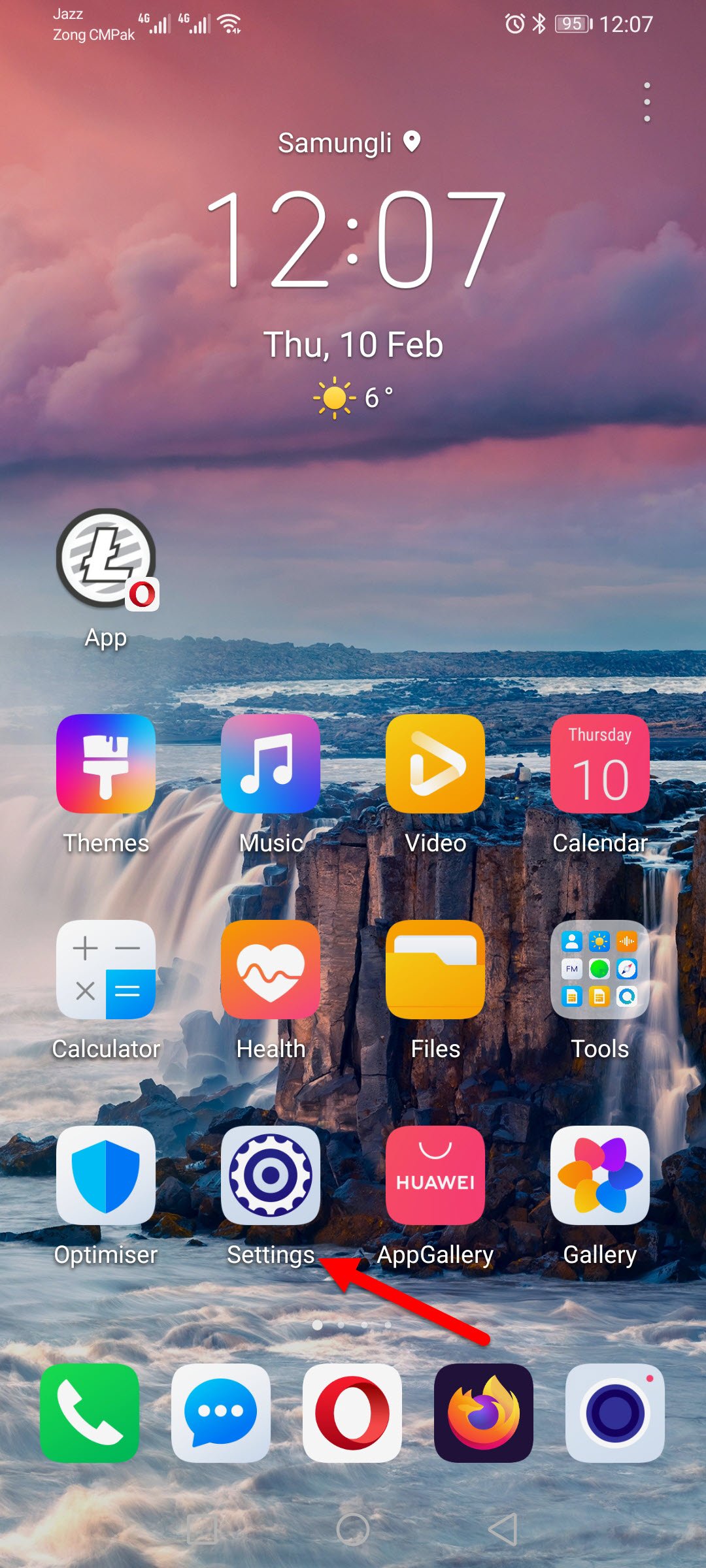Open the Camera app in the dock
The width and height of the screenshot is (706, 1568).
click(x=615, y=1413)
